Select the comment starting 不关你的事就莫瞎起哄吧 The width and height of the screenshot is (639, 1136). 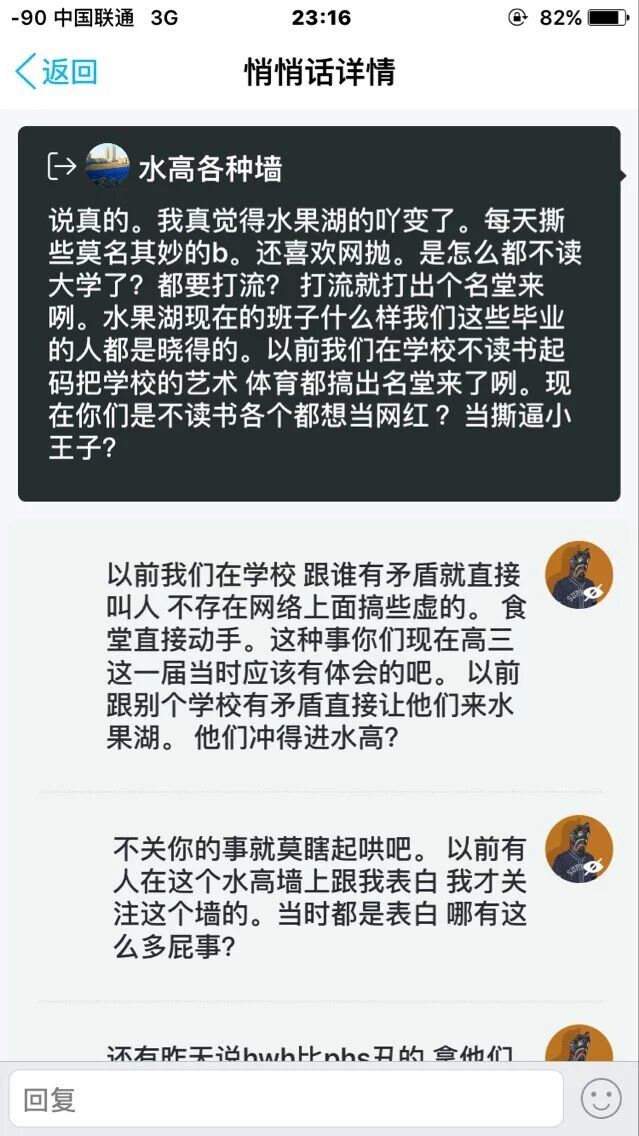pyautogui.click(x=318, y=896)
